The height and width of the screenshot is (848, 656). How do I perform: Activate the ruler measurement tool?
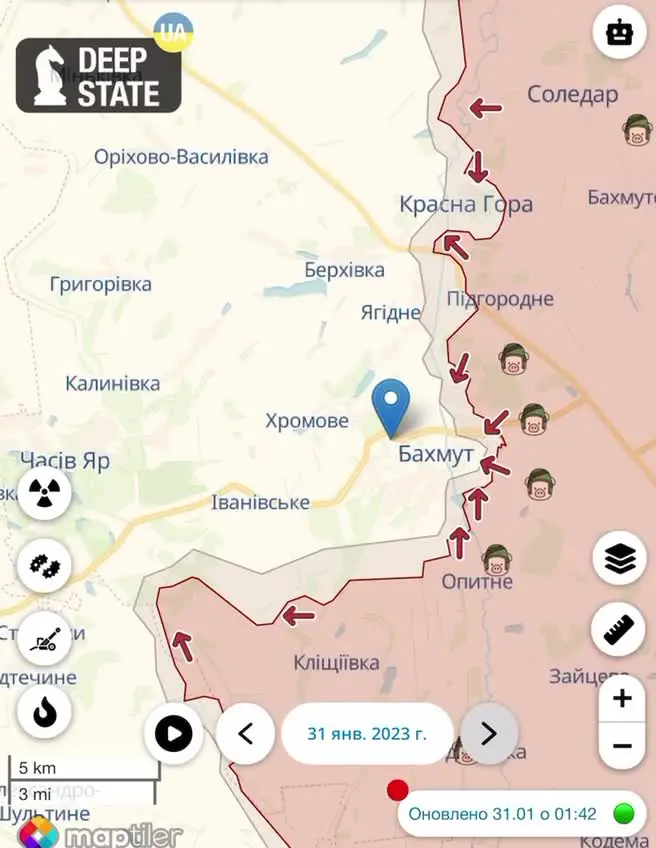point(620,629)
